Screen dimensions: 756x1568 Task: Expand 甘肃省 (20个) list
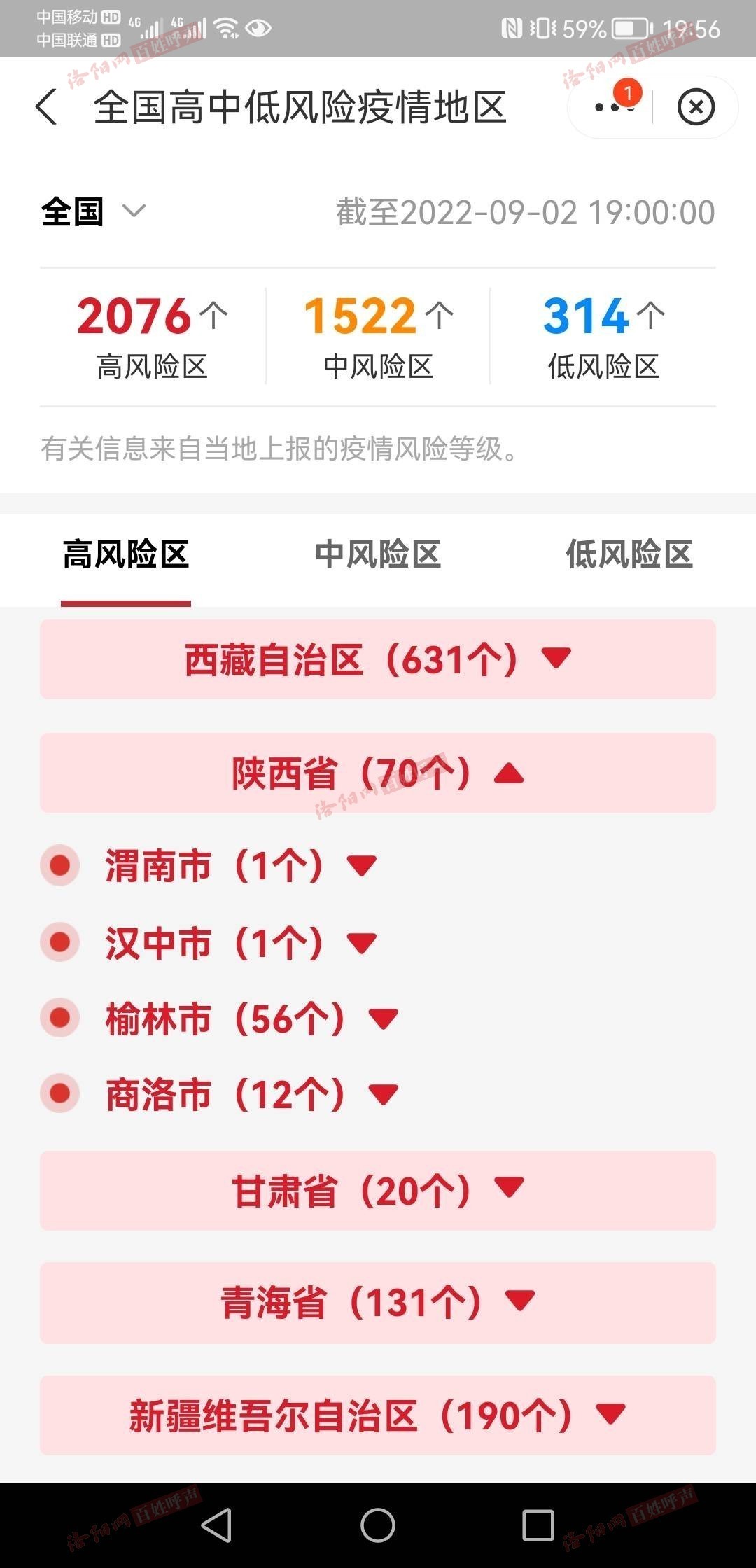pos(378,1190)
